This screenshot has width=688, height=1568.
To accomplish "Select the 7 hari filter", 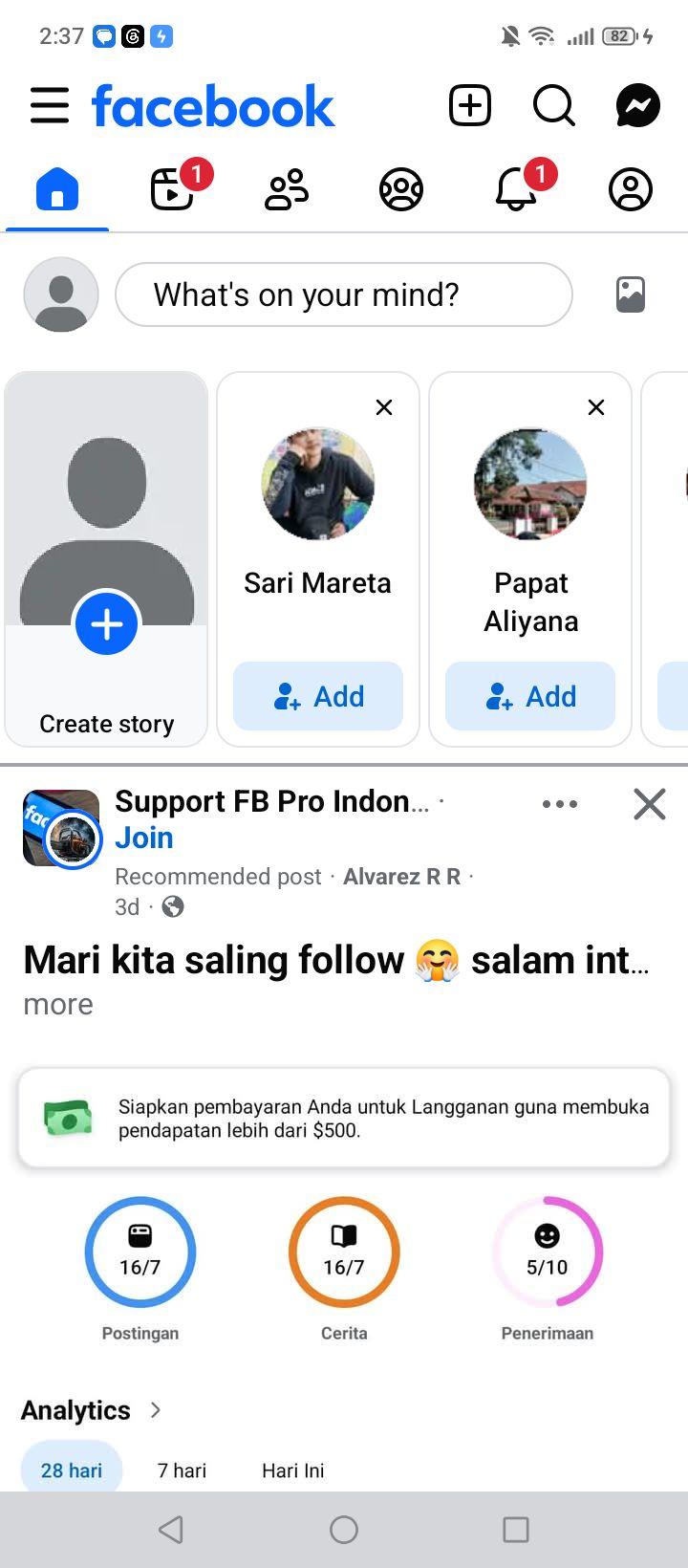I will pos(182,1470).
